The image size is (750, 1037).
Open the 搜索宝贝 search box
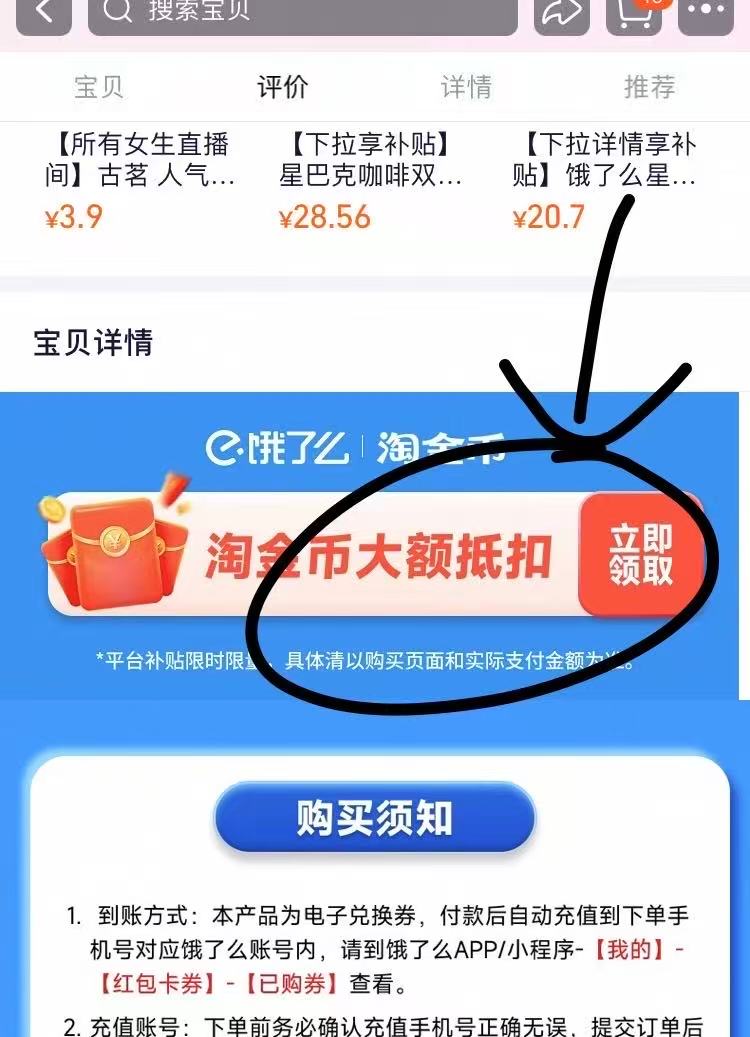click(302, 12)
